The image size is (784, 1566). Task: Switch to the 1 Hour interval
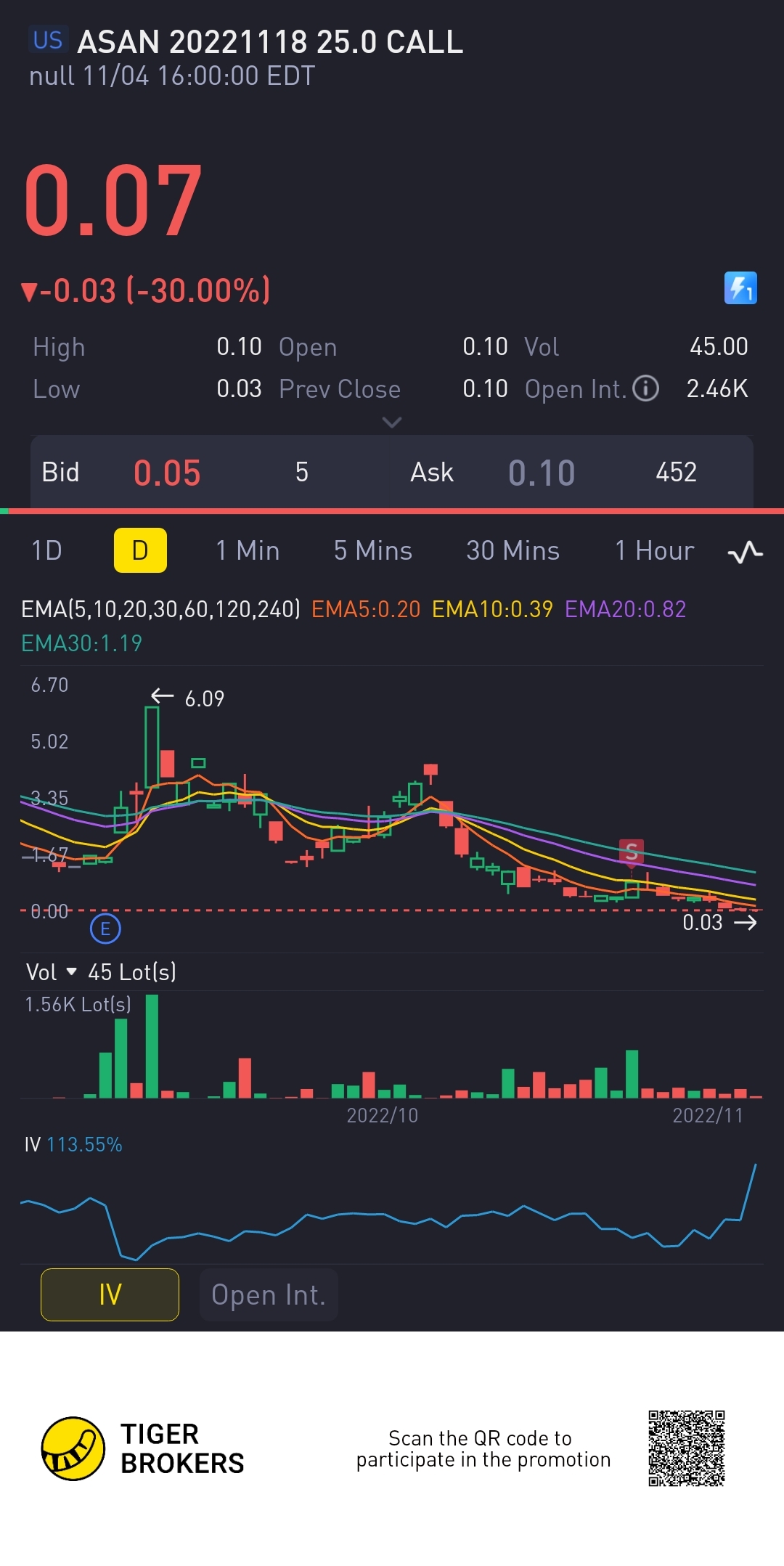tap(654, 551)
